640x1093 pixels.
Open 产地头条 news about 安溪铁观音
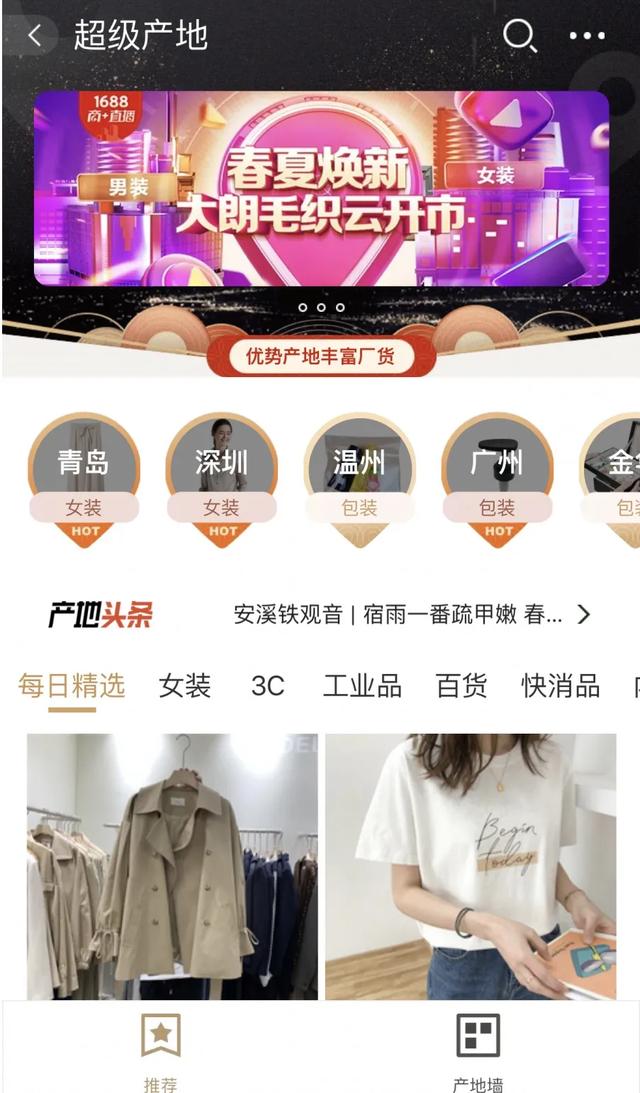[x=398, y=614]
